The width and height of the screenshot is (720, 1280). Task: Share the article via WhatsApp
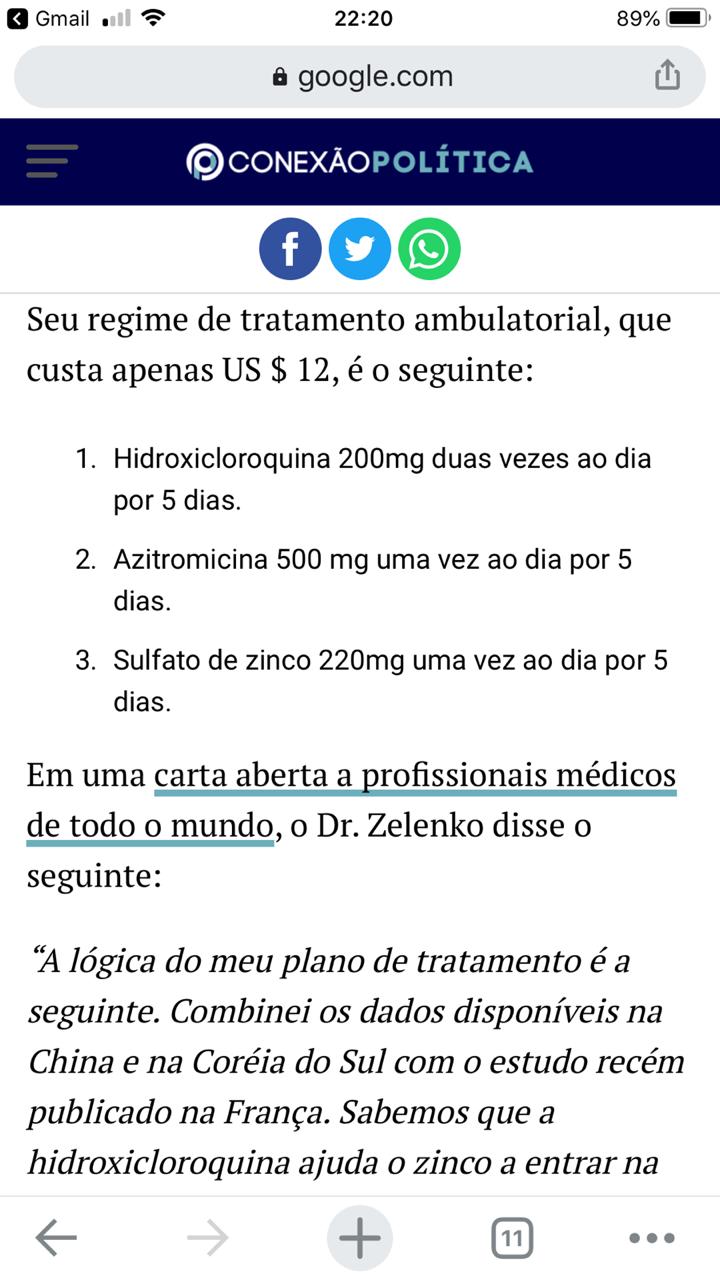[428, 248]
